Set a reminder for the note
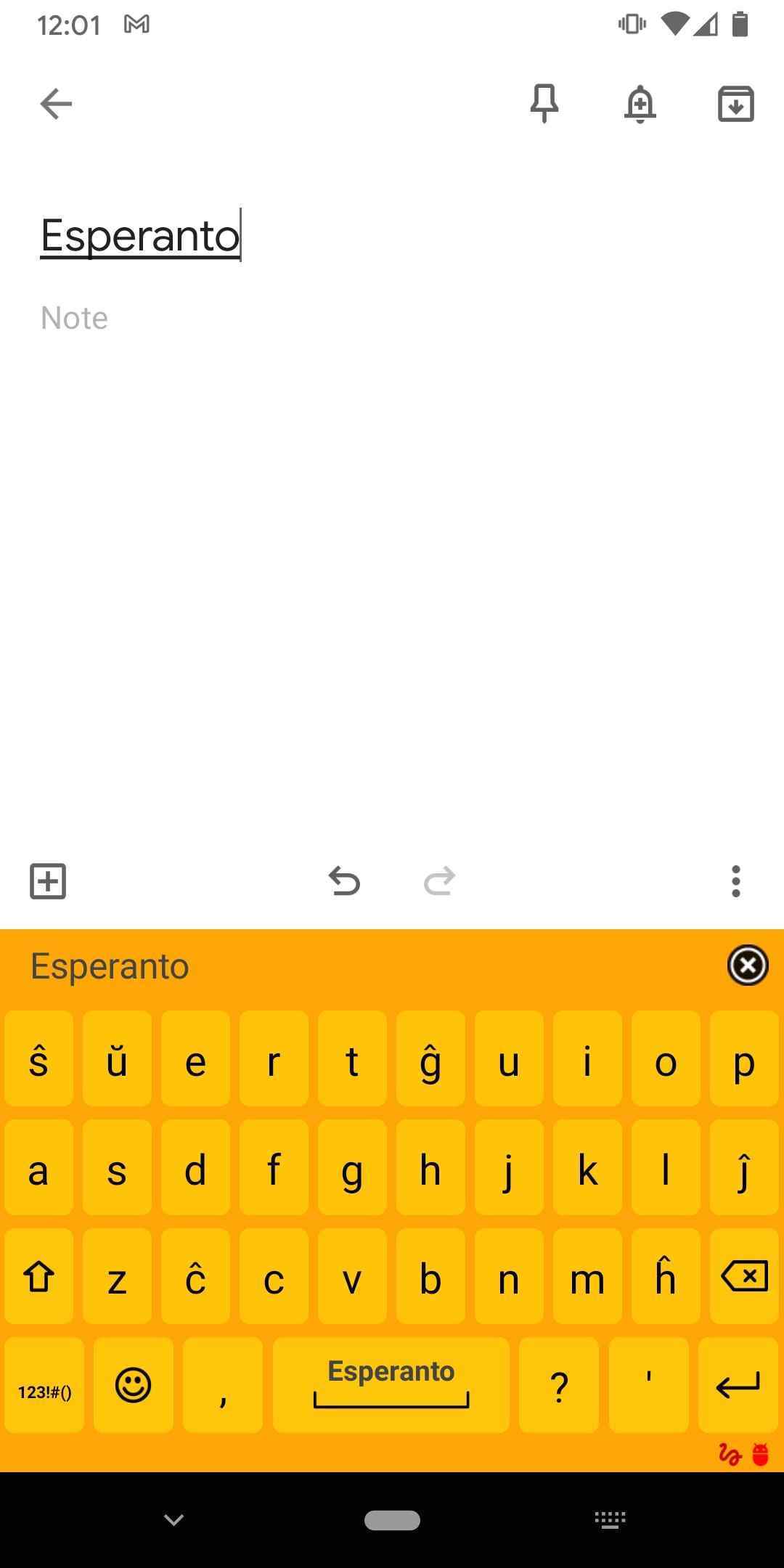 pyautogui.click(x=640, y=103)
